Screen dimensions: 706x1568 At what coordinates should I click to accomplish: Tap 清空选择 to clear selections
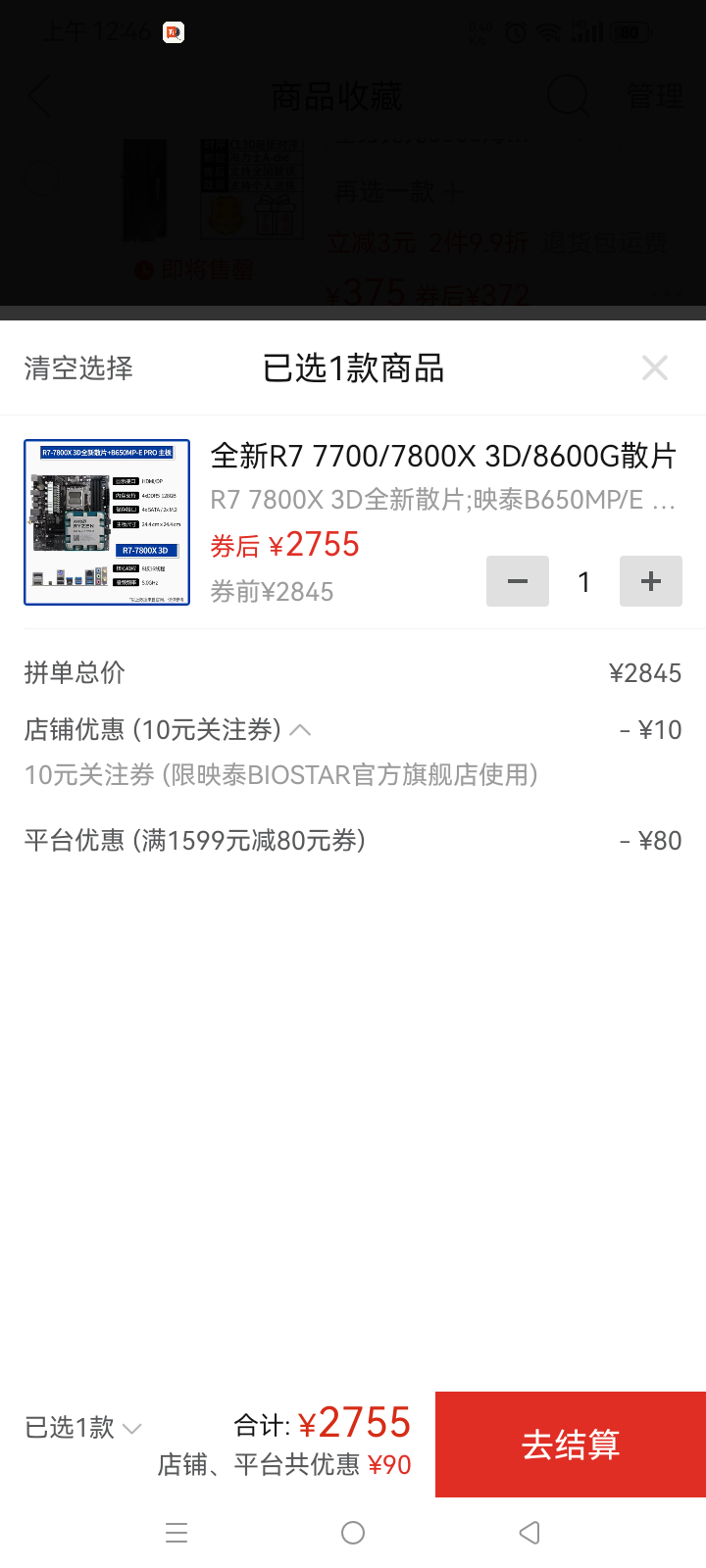click(x=78, y=368)
